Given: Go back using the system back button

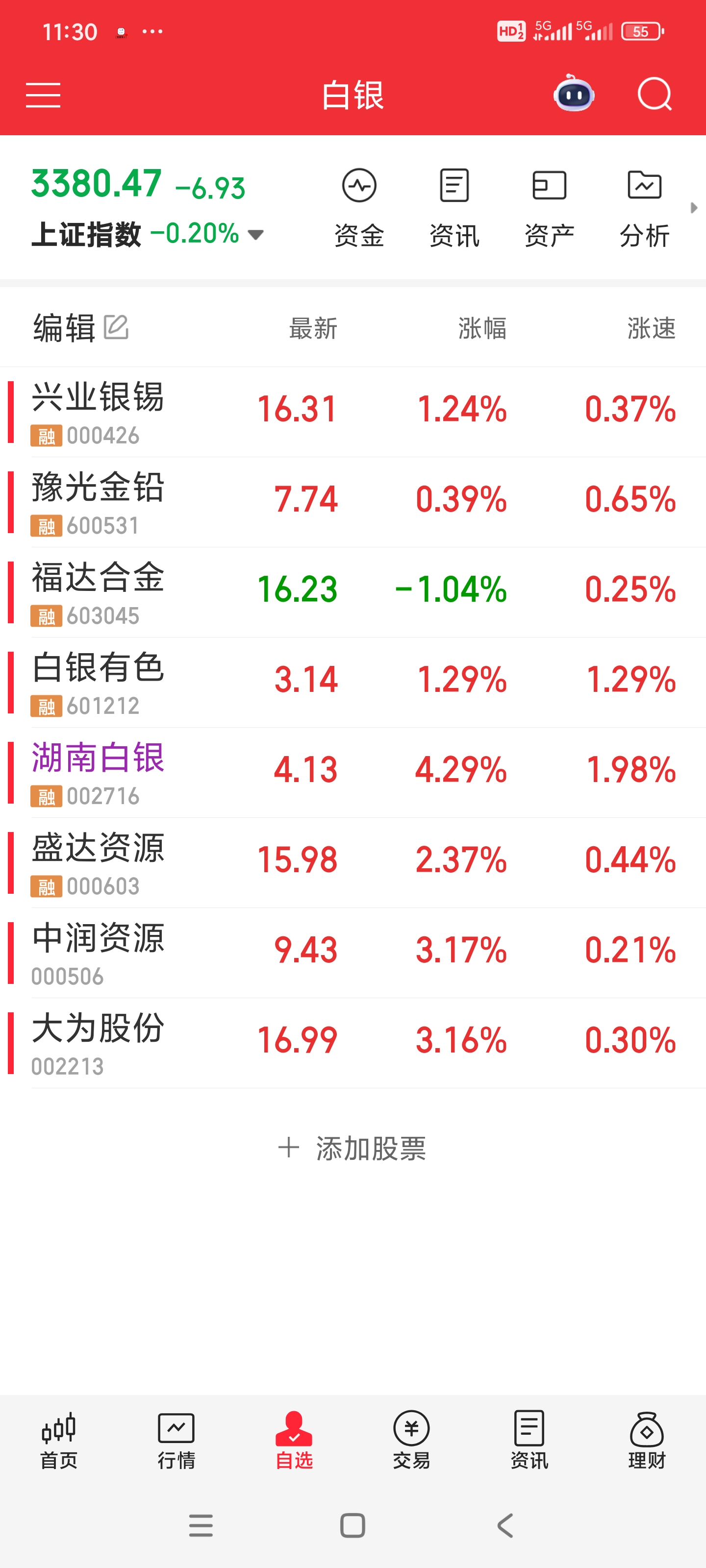Looking at the screenshot, I should click(x=505, y=1525).
